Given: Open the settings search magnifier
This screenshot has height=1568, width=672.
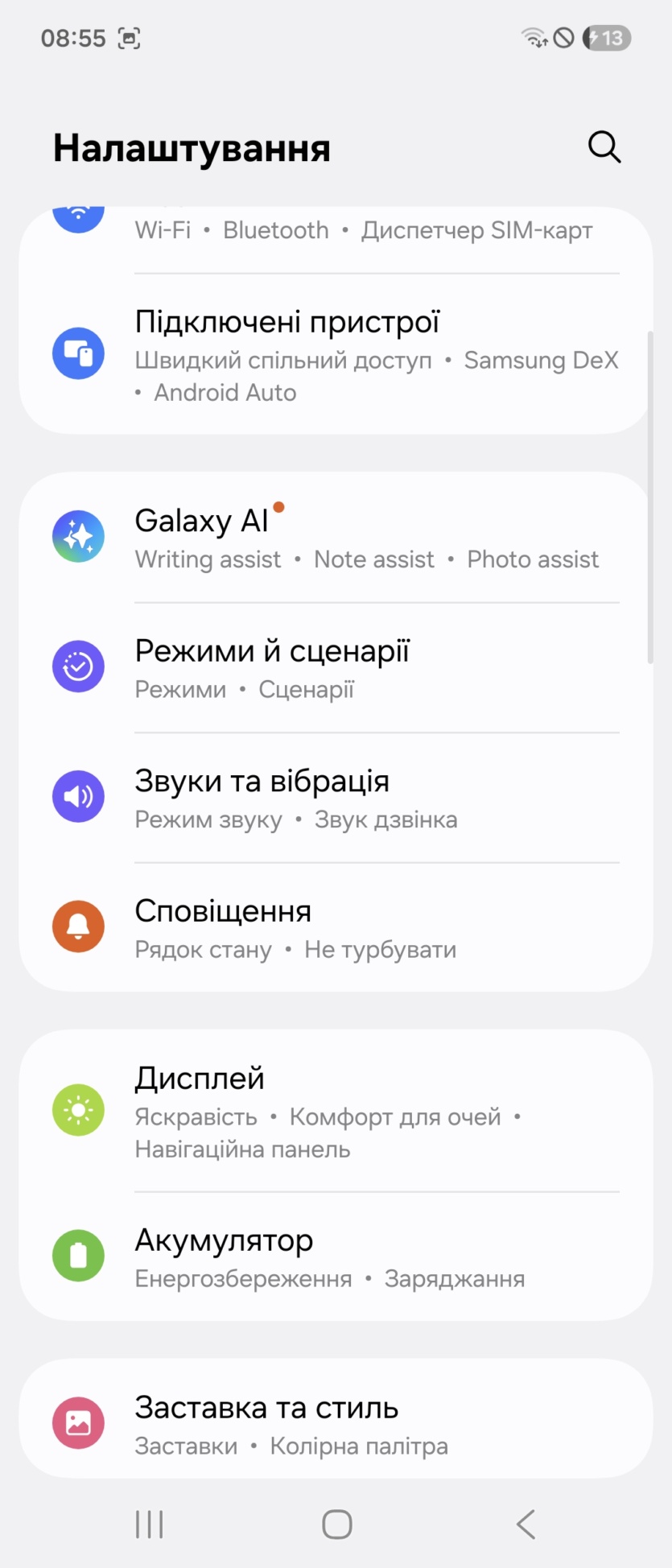Looking at the screenshot, I should coord(604,147).
